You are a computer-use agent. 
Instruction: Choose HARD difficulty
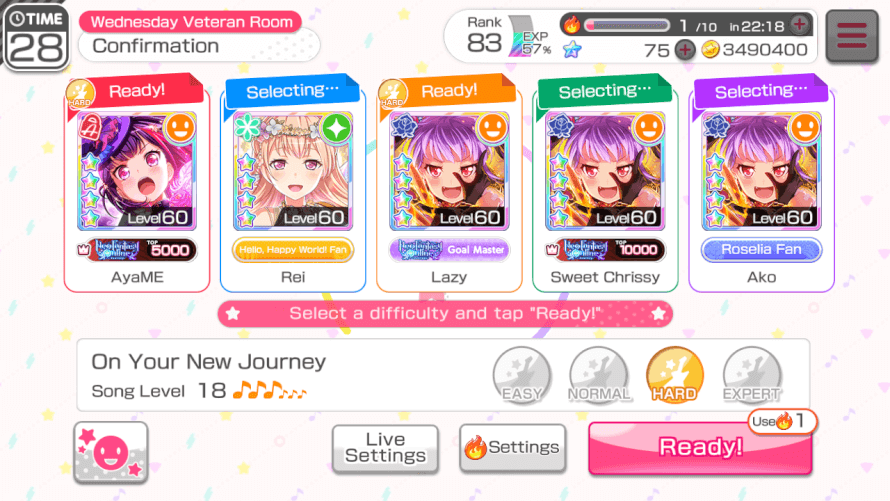click(x=675, y=375)
